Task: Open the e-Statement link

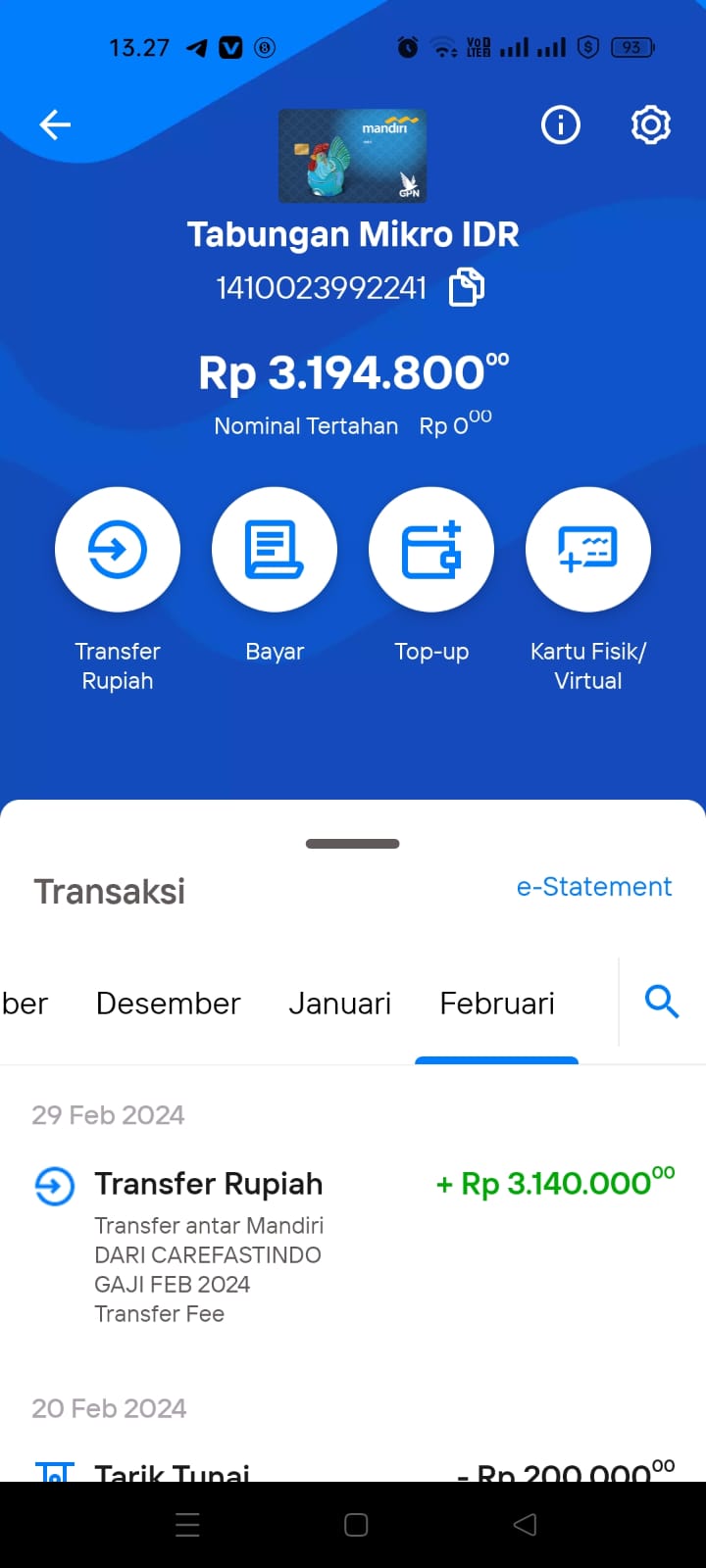Action: [594, 887]
